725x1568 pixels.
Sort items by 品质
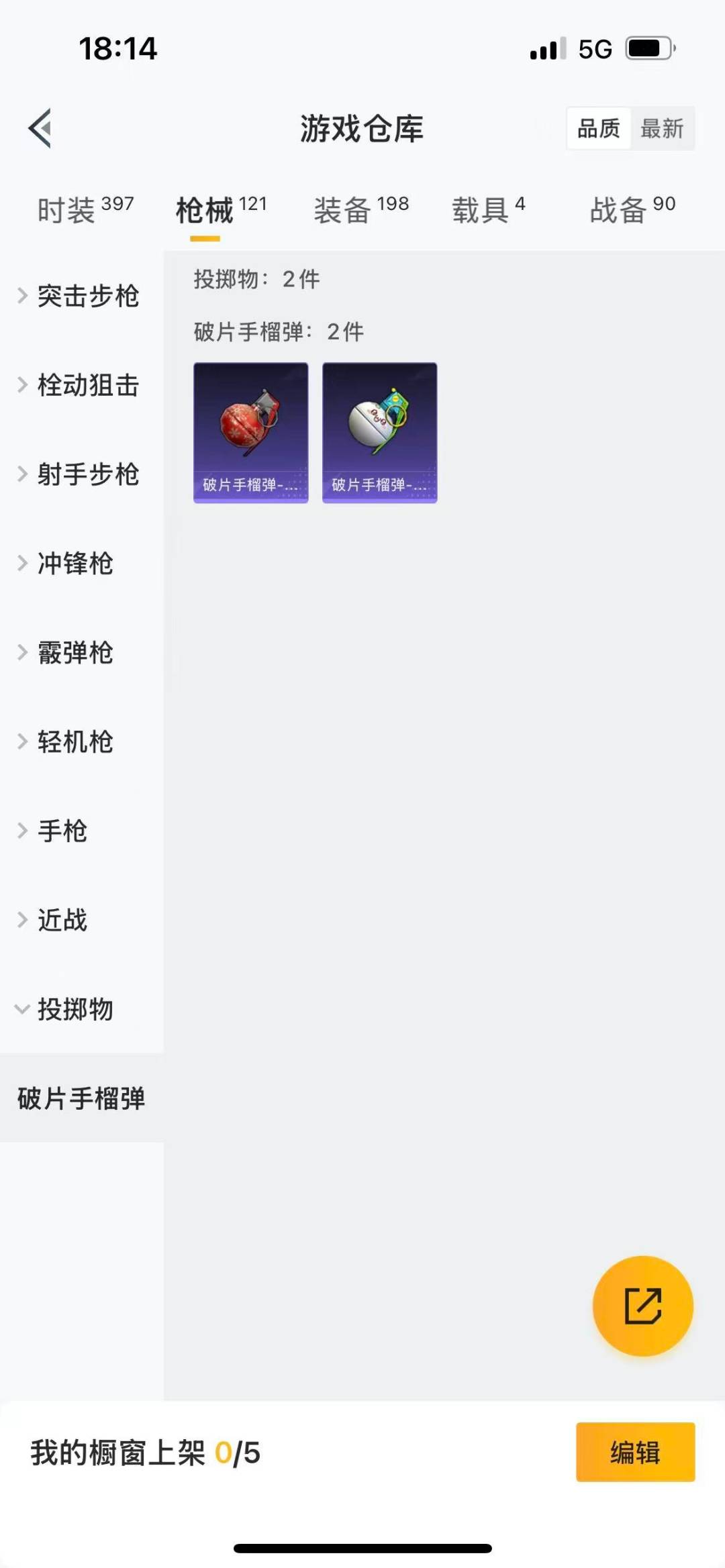(598, 128)
